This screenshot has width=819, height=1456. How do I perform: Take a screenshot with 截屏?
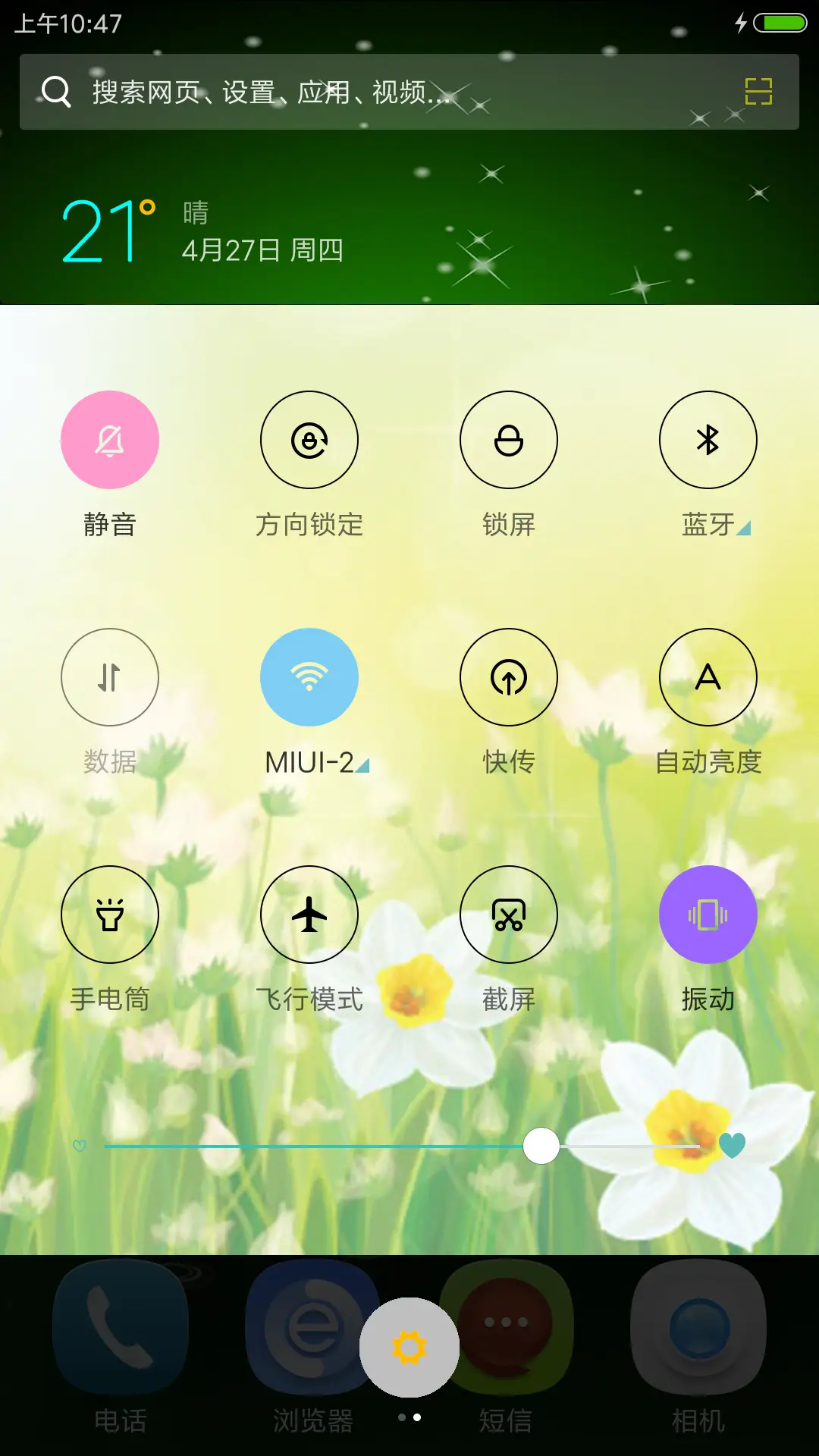(x=509, y=915)
